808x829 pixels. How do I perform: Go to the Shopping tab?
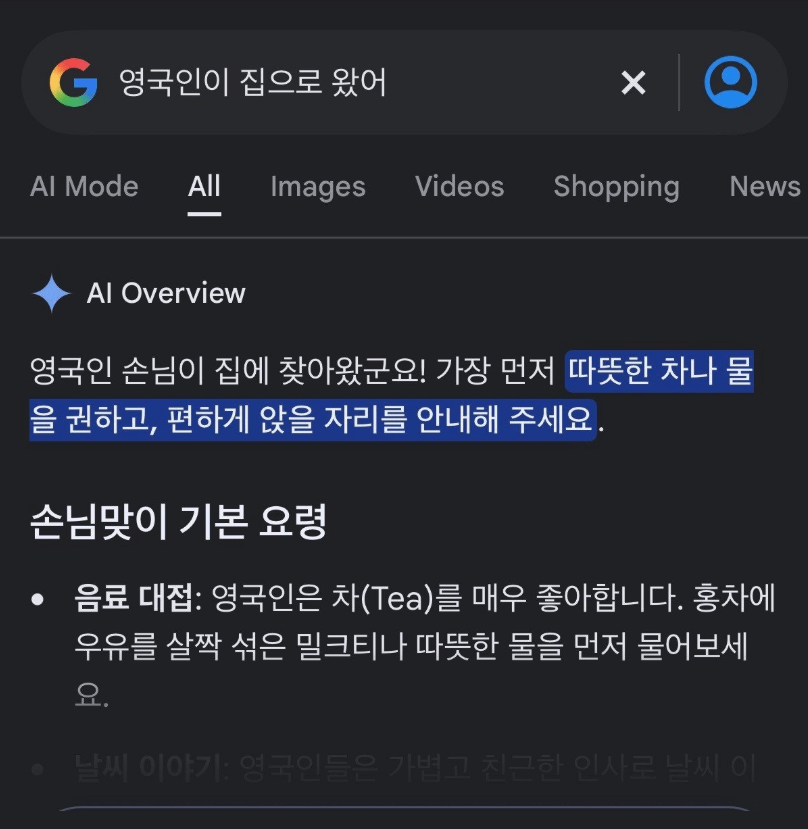pos(617,187)
